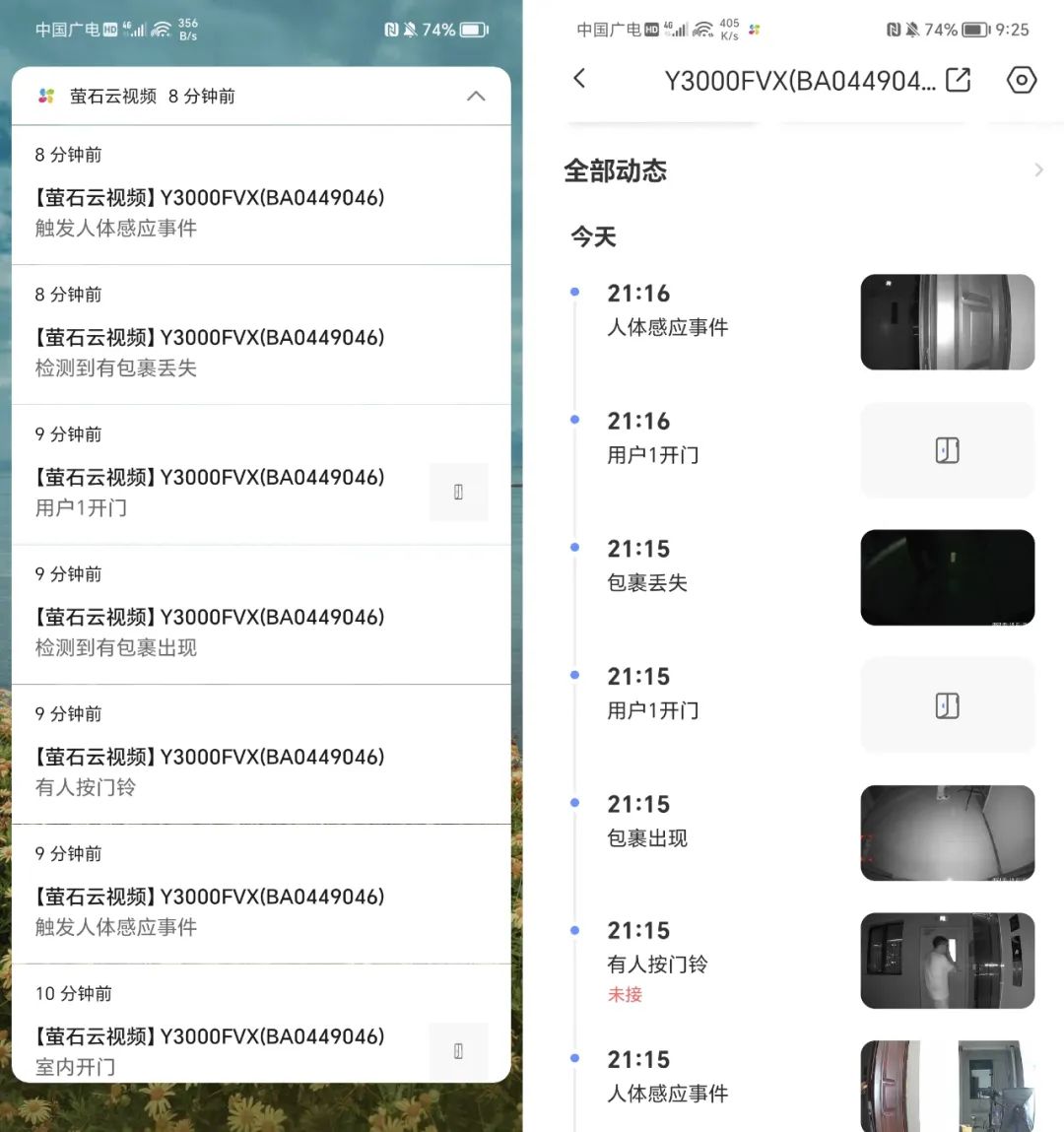1064x1132 pixels.
Task: Open the Y3000FVX device title
Action: [778, 80]
